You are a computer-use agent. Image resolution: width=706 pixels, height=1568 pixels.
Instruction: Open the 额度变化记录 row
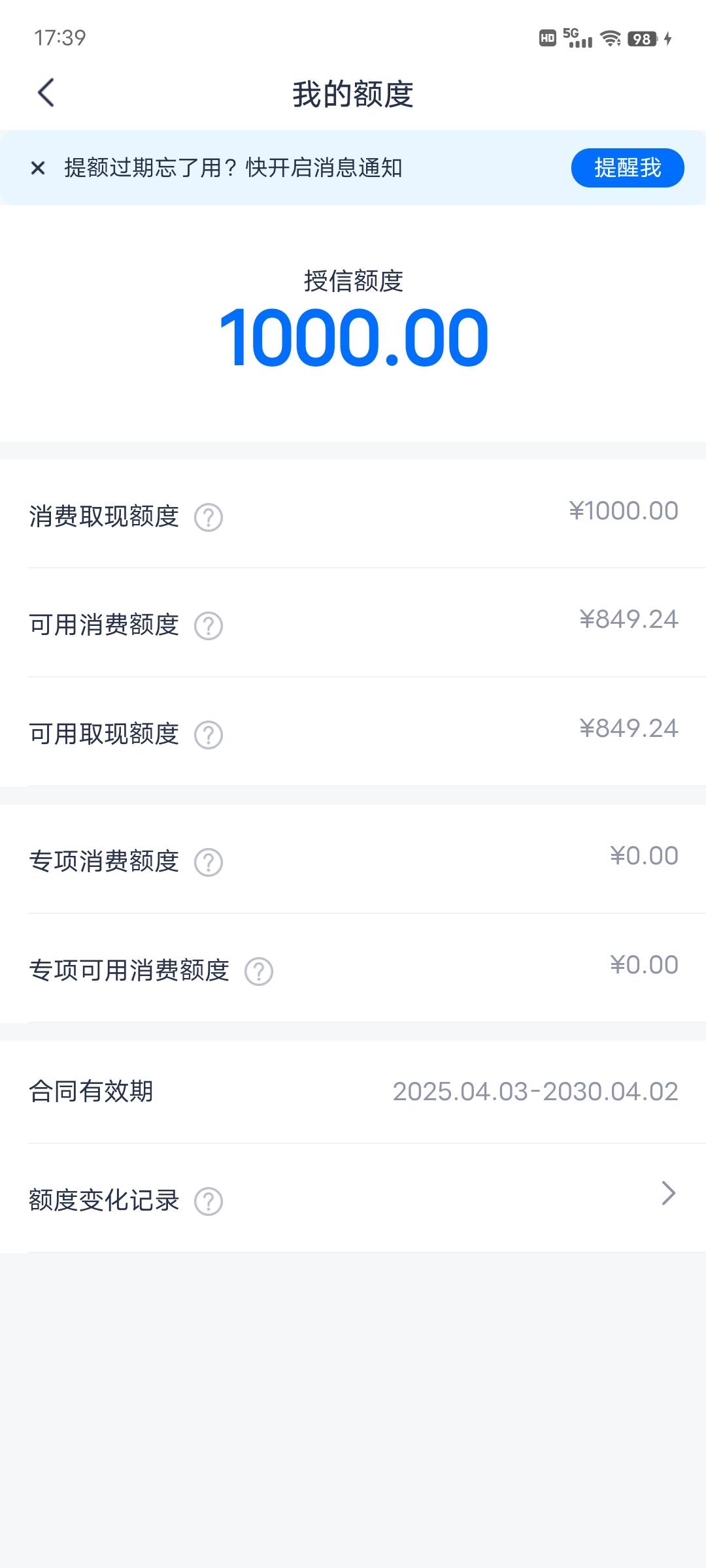click(x=353, y=1198)
